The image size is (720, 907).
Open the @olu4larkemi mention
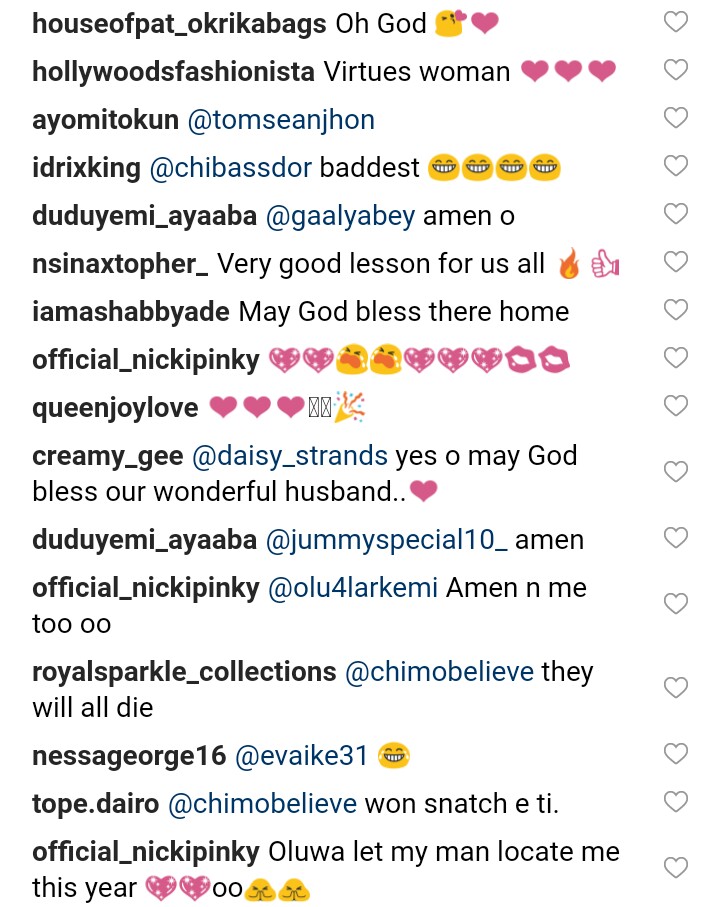(x=353, y=588)
